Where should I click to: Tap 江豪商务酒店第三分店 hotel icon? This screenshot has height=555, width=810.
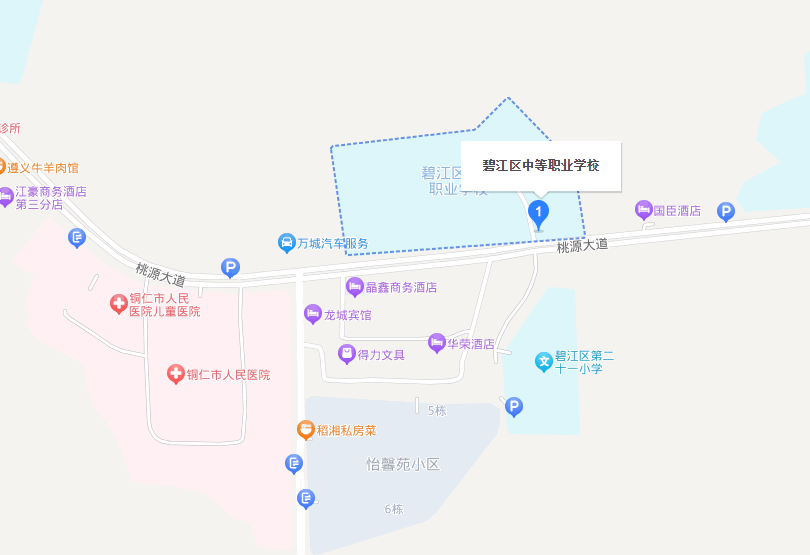[6, 197]
